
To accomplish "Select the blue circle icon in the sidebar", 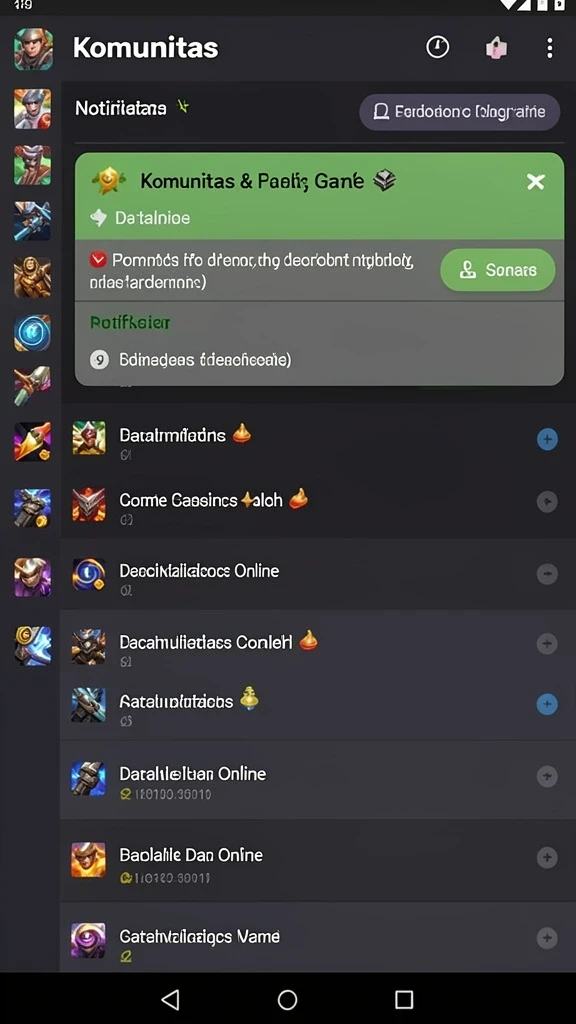I will click(x=33, y=332).
